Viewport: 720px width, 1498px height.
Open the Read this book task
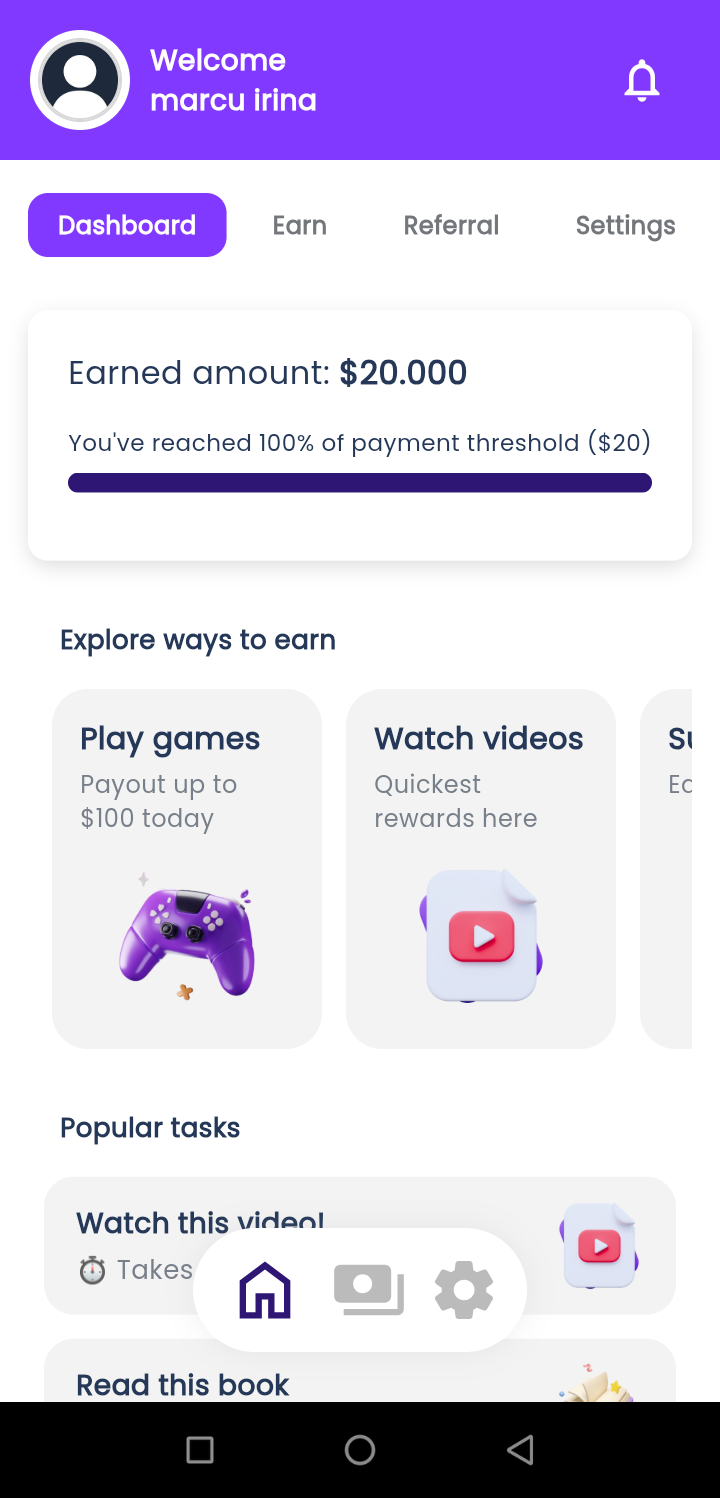181,1385
